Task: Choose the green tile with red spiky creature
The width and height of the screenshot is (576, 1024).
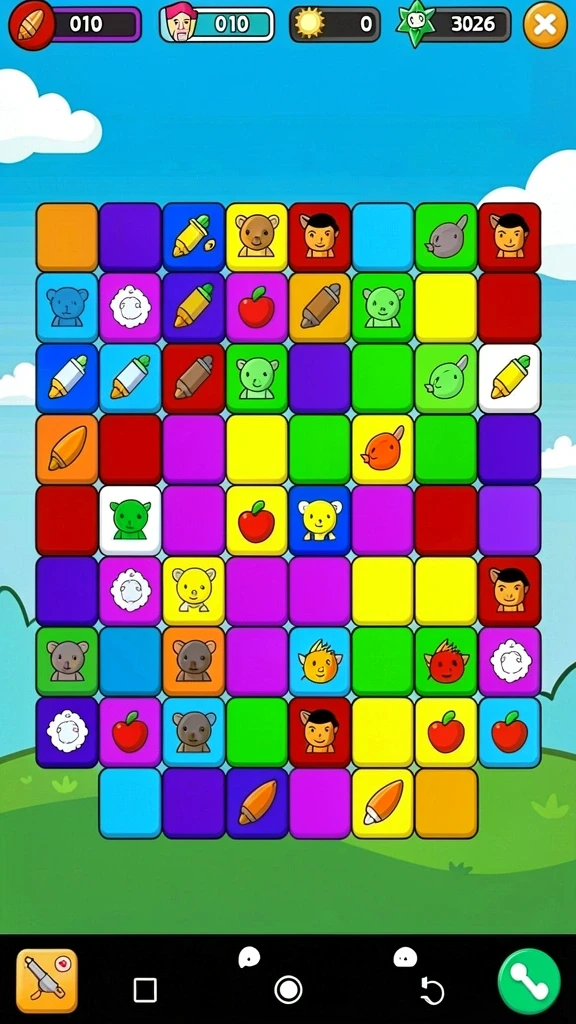Action: [x=446, y=661]
